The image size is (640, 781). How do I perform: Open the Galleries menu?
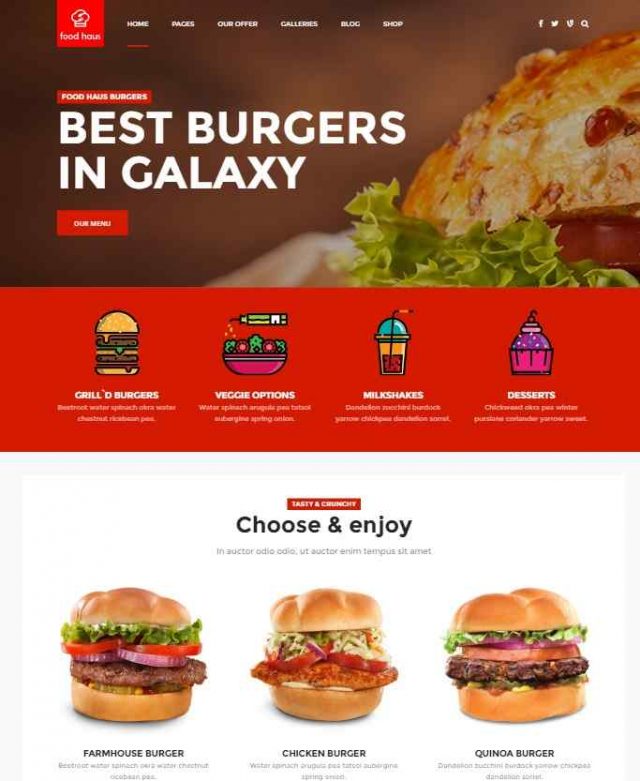point(299,23)
